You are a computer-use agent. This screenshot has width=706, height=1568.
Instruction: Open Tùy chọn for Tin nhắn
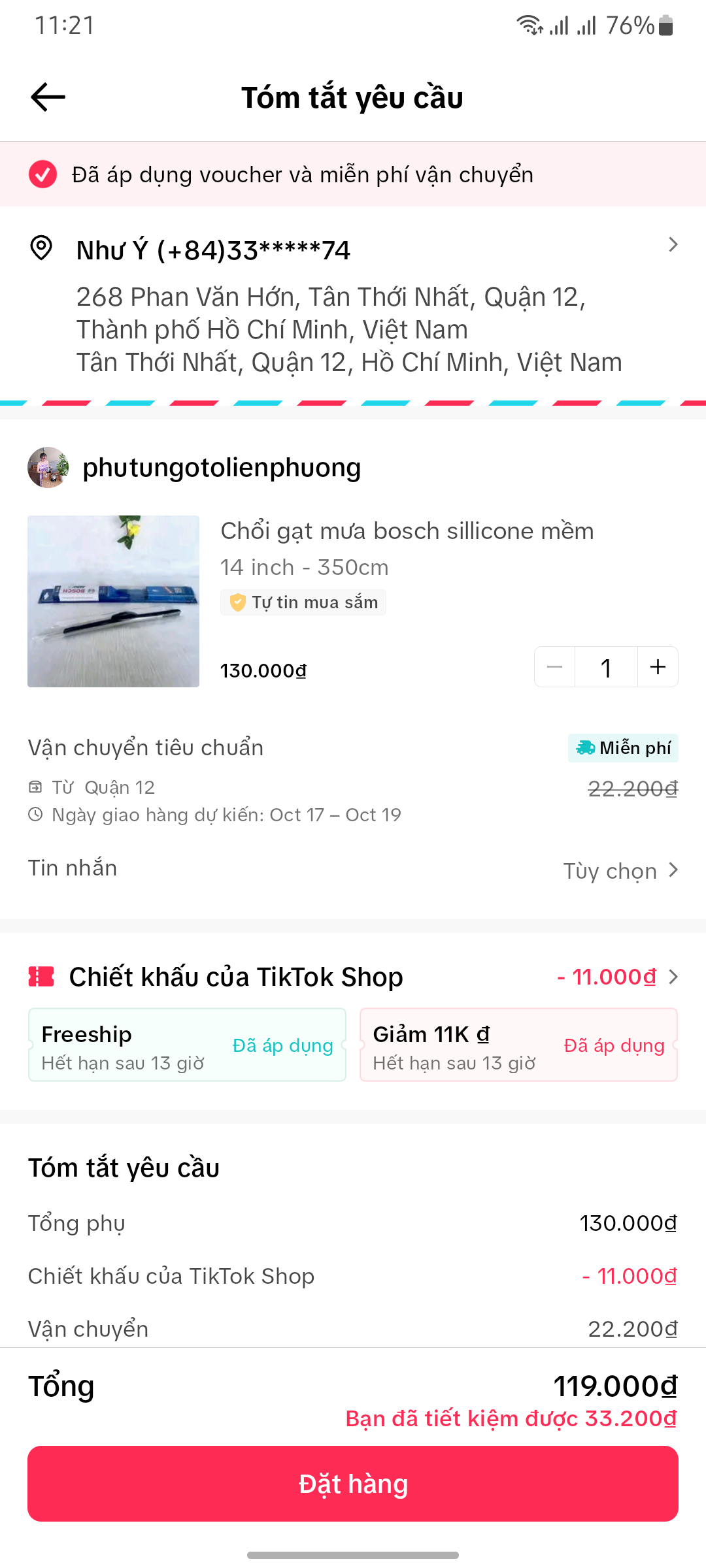[x=620, y=870]
